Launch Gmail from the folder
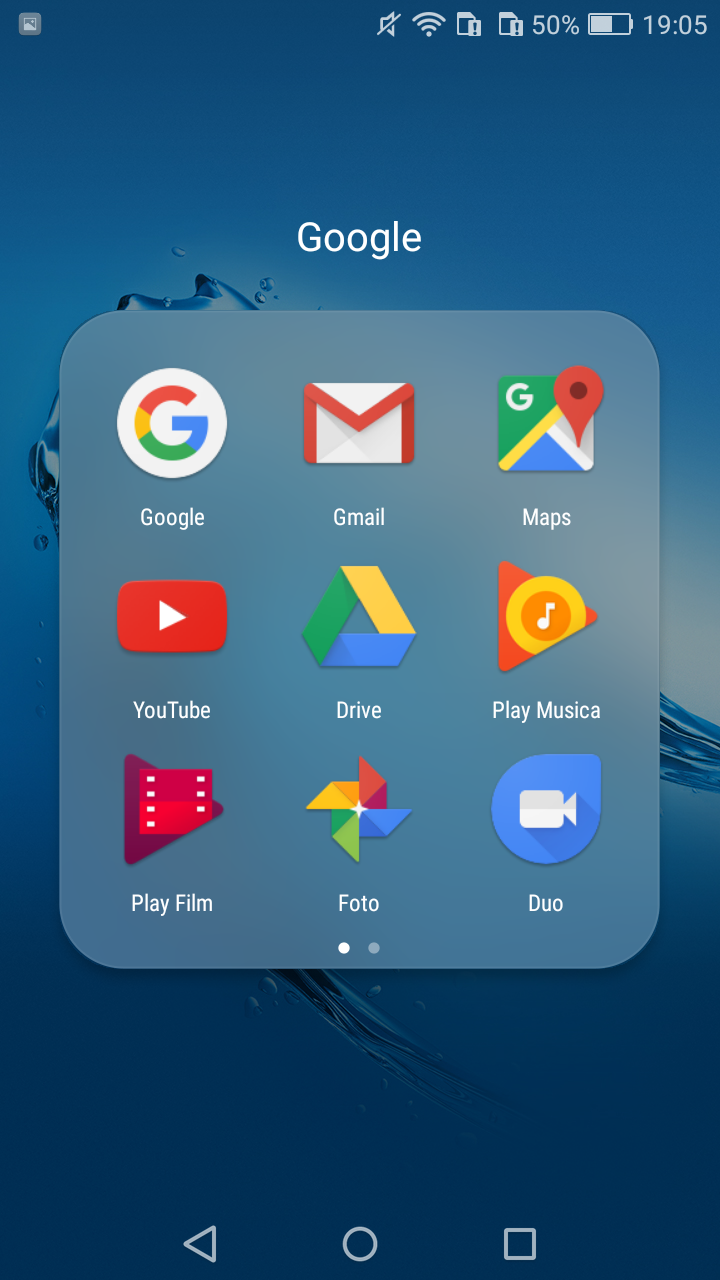Screen dimensions: 720x1280 pyautogui.click(x=359, y=424)
